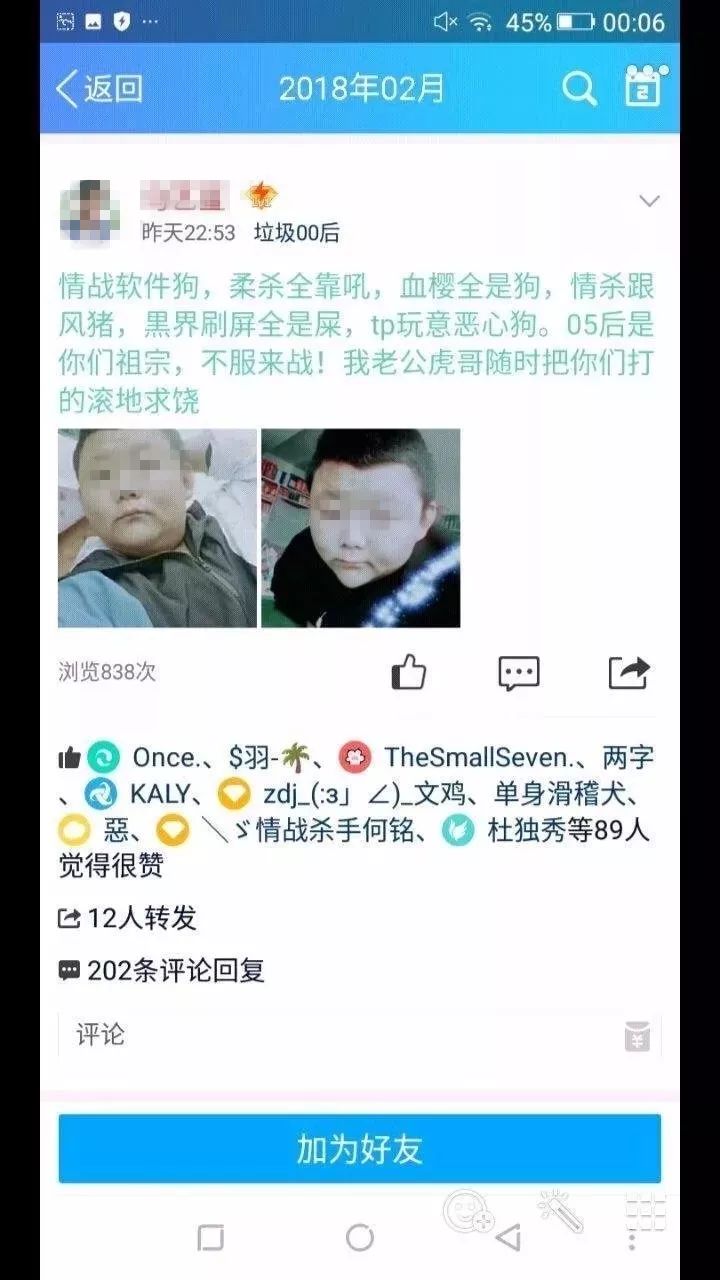Image resolution: width=720 pixels, height=1280 pixels.
Task: Open TheSmallSeven. liker profile
Action: coord(476,757)
